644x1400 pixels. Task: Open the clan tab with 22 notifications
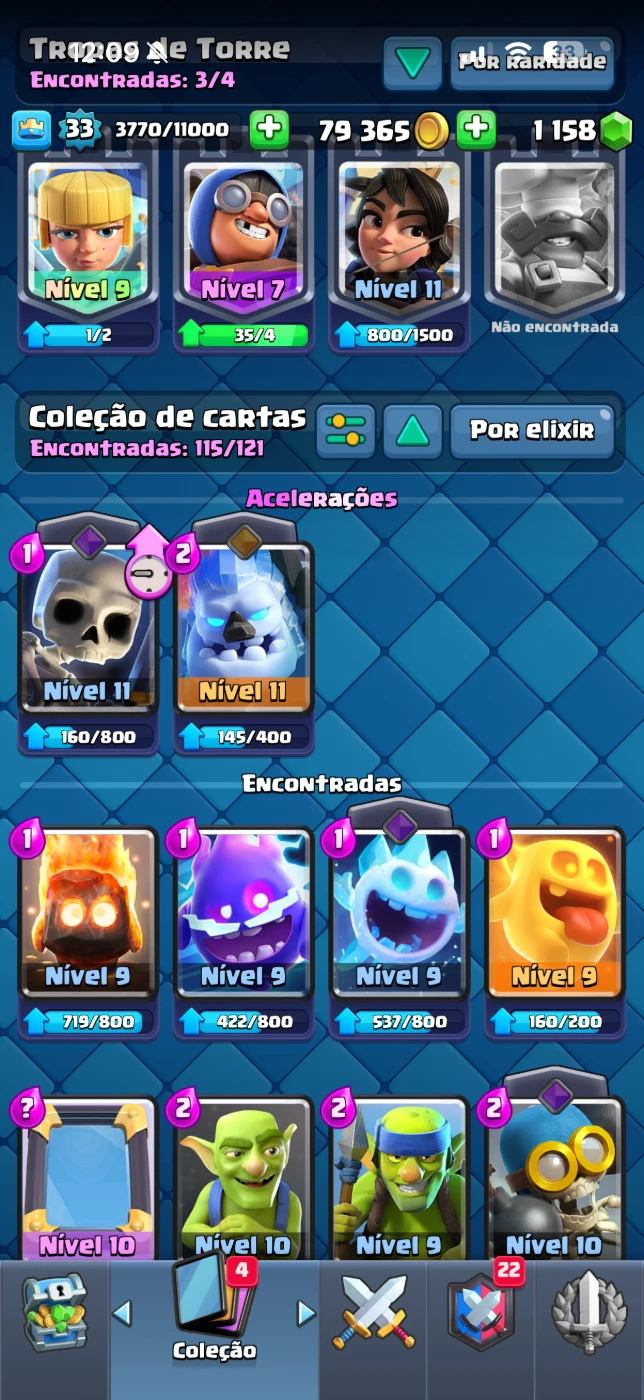pos(480,1312)
